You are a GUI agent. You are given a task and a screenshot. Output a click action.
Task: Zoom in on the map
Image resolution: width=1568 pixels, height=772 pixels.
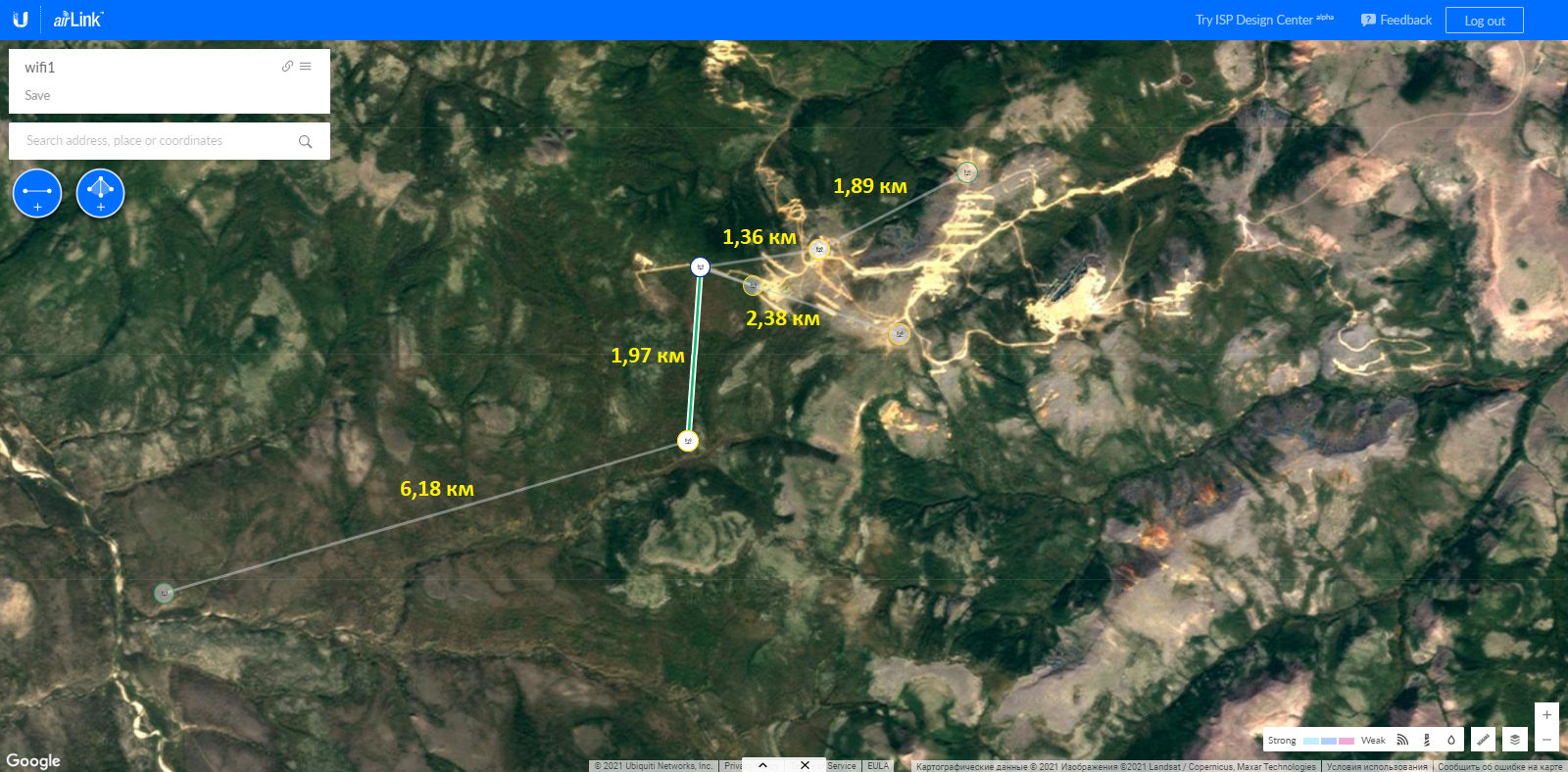tap(1546, 715)
